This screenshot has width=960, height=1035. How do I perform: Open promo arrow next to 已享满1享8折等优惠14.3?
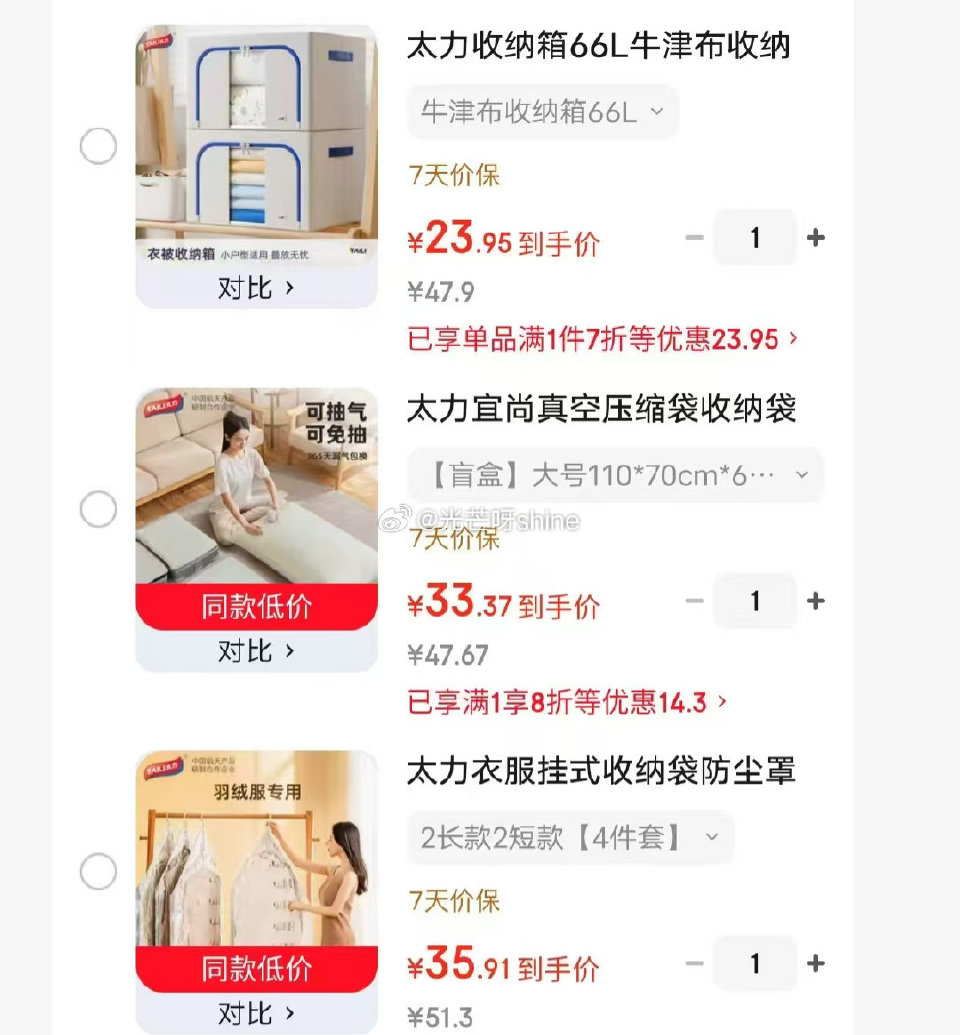click(718, 704)
